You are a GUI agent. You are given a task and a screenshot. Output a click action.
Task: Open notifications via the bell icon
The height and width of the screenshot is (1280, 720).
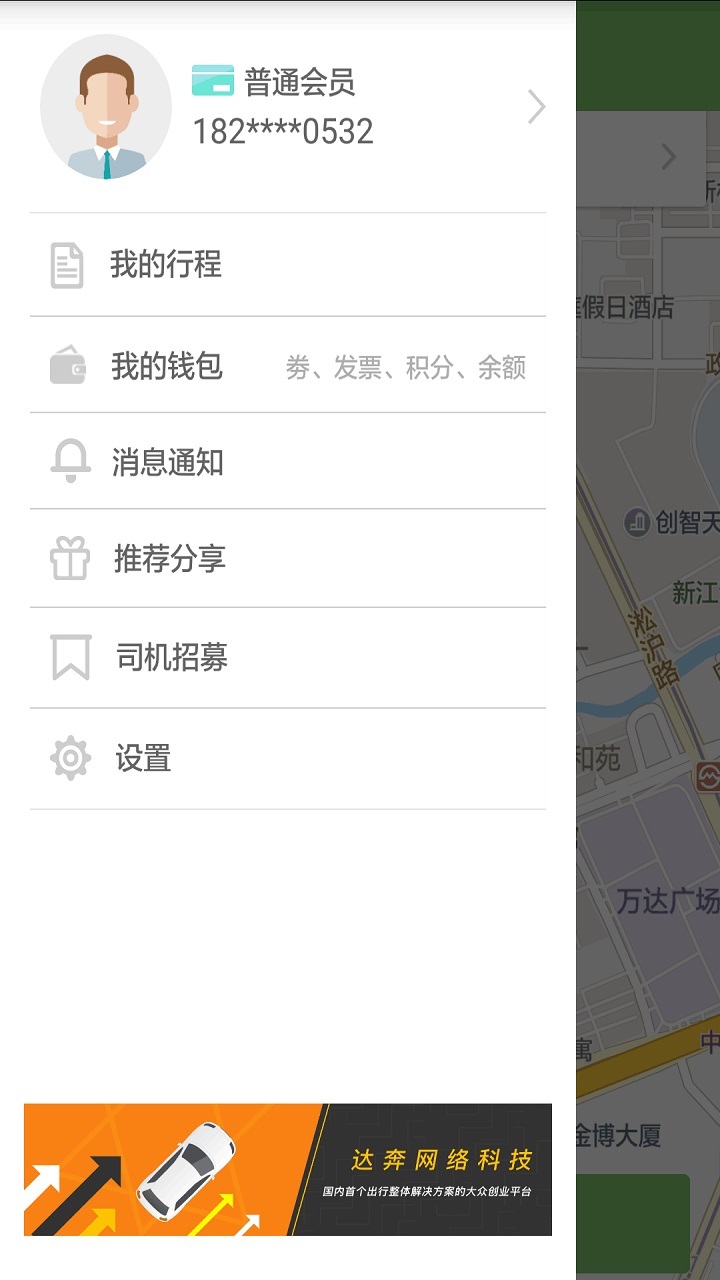[67, 461]
